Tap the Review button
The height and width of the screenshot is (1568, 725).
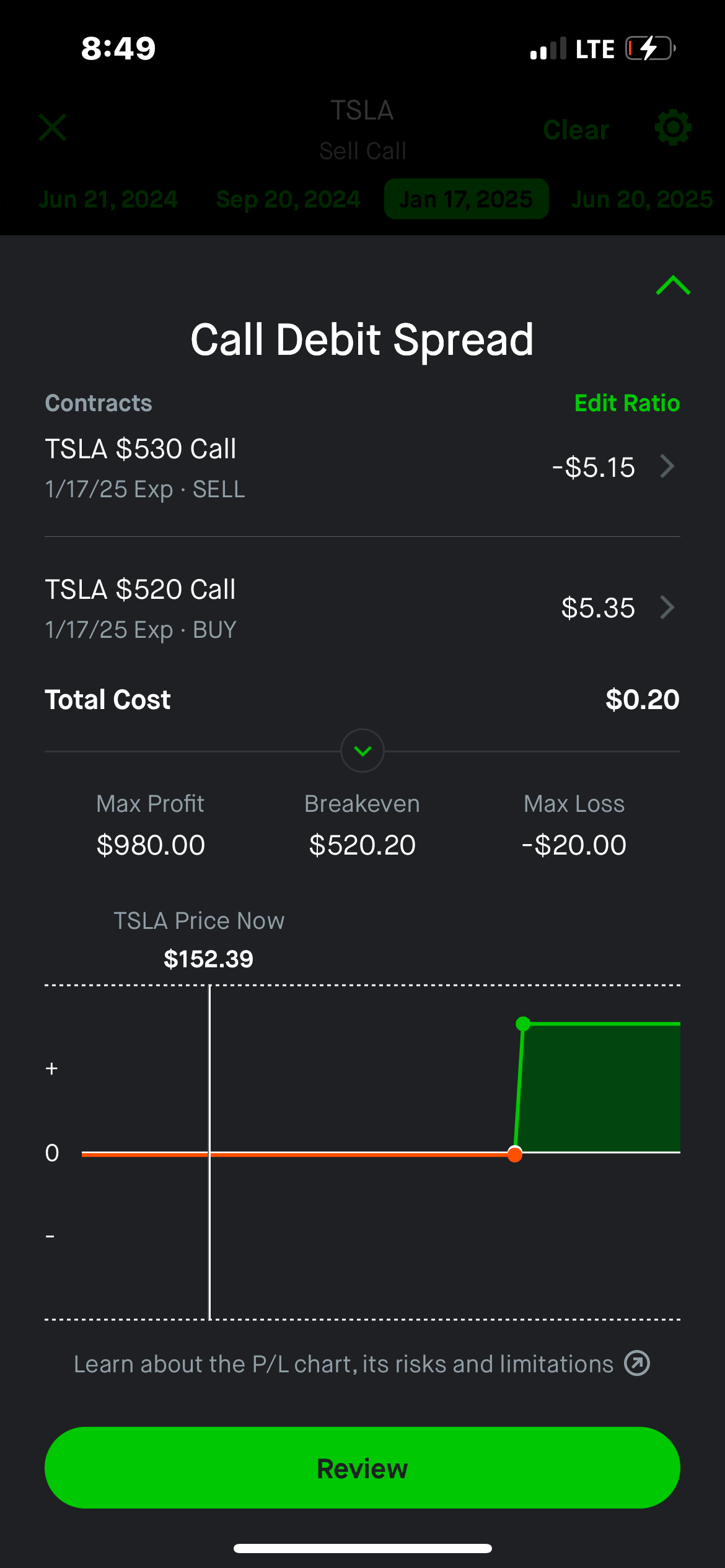coord(362,1468)
